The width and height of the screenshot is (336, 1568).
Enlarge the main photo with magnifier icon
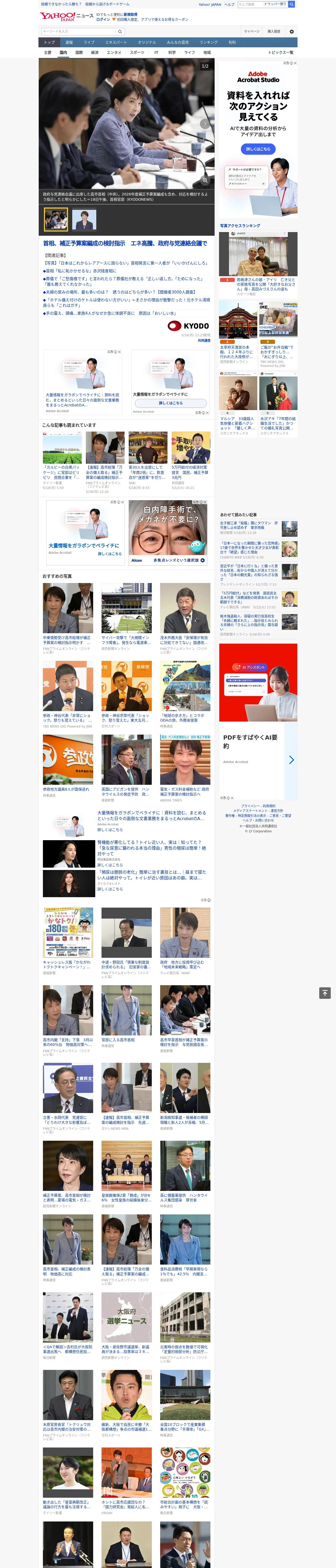(205, 180)
